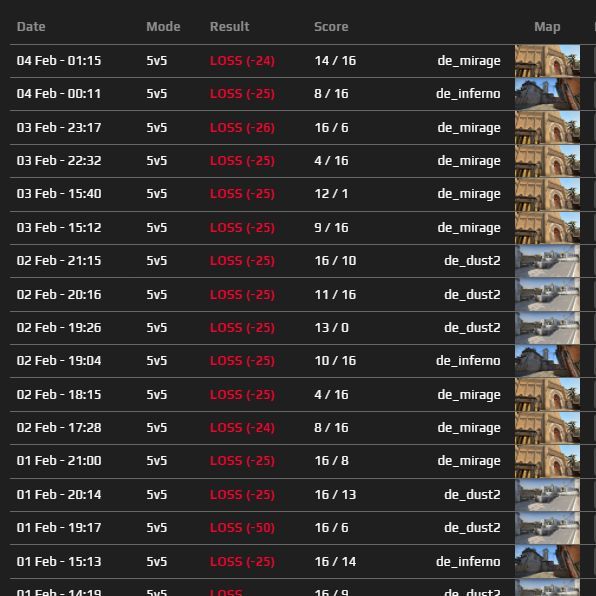Select the 03 Feb 15:40 match
This screenshot has height=596, width=596.
pyautogui.click(x=303, y=194)
